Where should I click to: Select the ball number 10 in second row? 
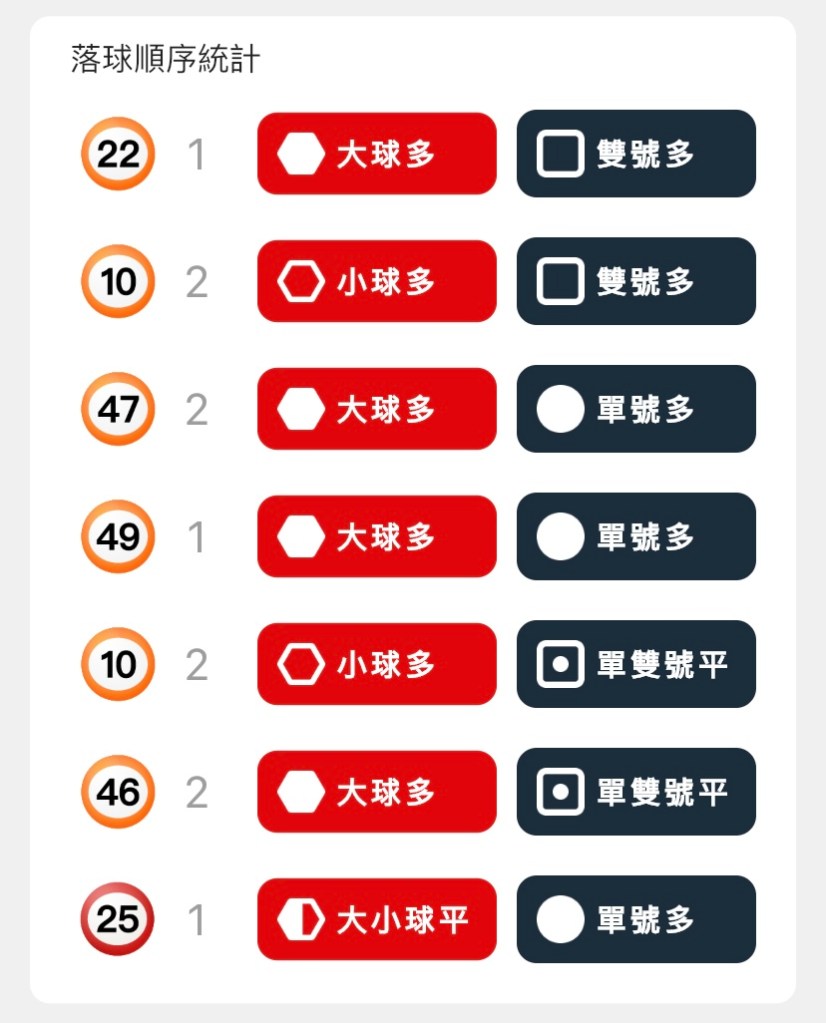click(x=116, y=281)
